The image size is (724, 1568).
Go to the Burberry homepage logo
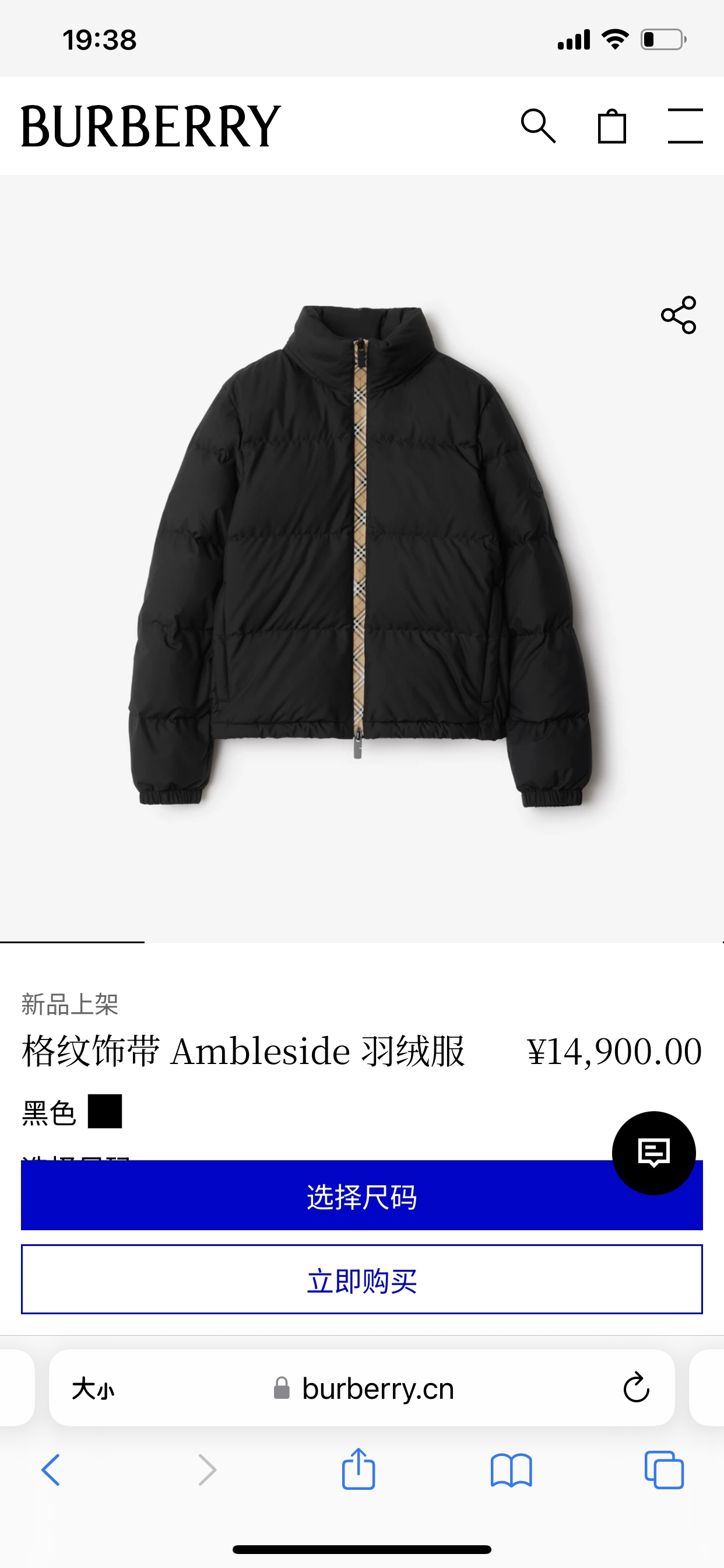click(151, 126)
